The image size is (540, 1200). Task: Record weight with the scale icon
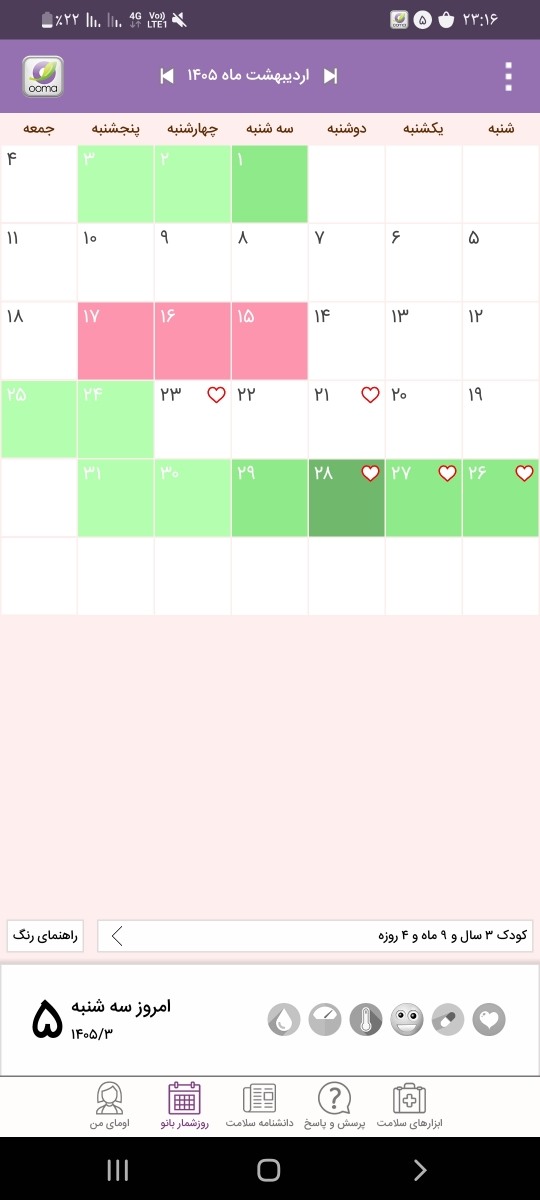(325, 1019)
